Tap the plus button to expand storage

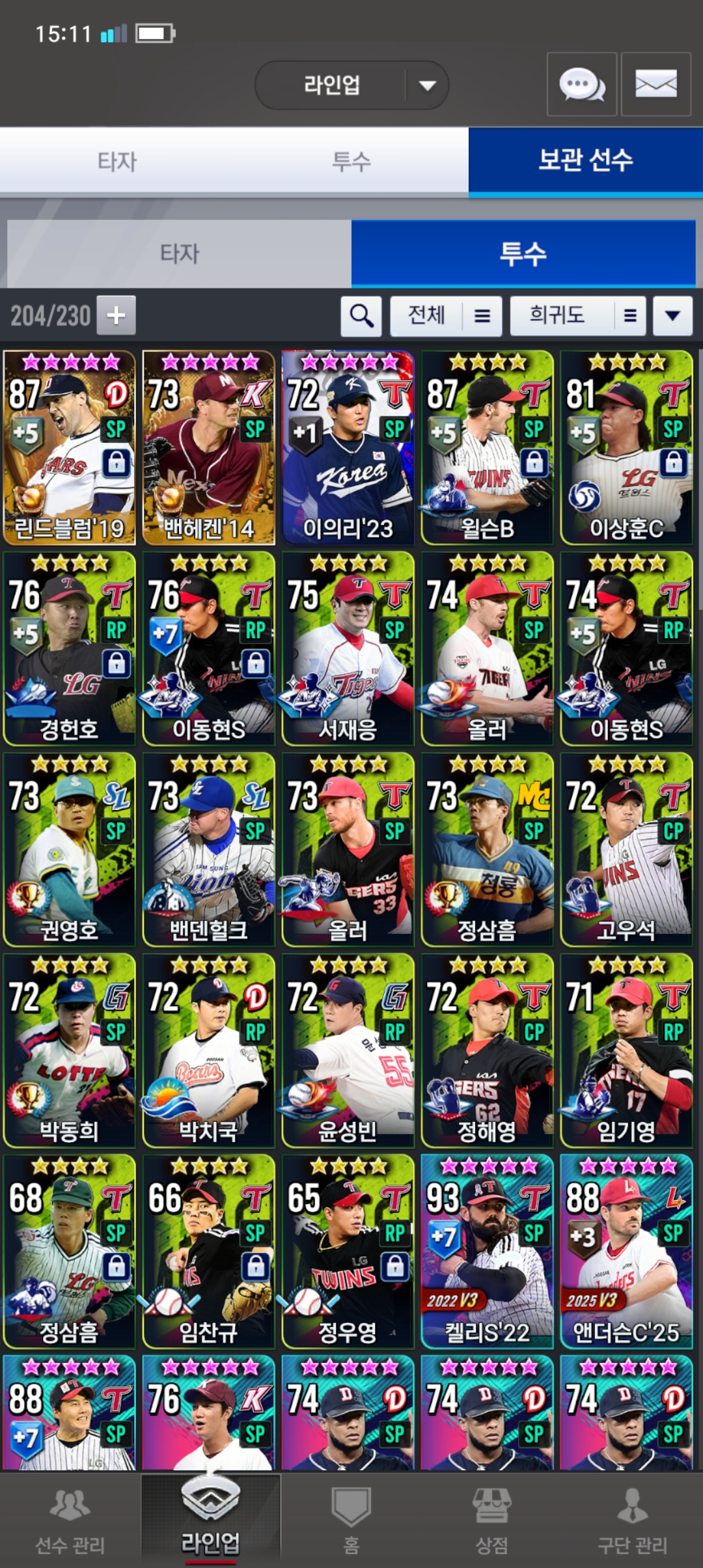coord(117,315)
